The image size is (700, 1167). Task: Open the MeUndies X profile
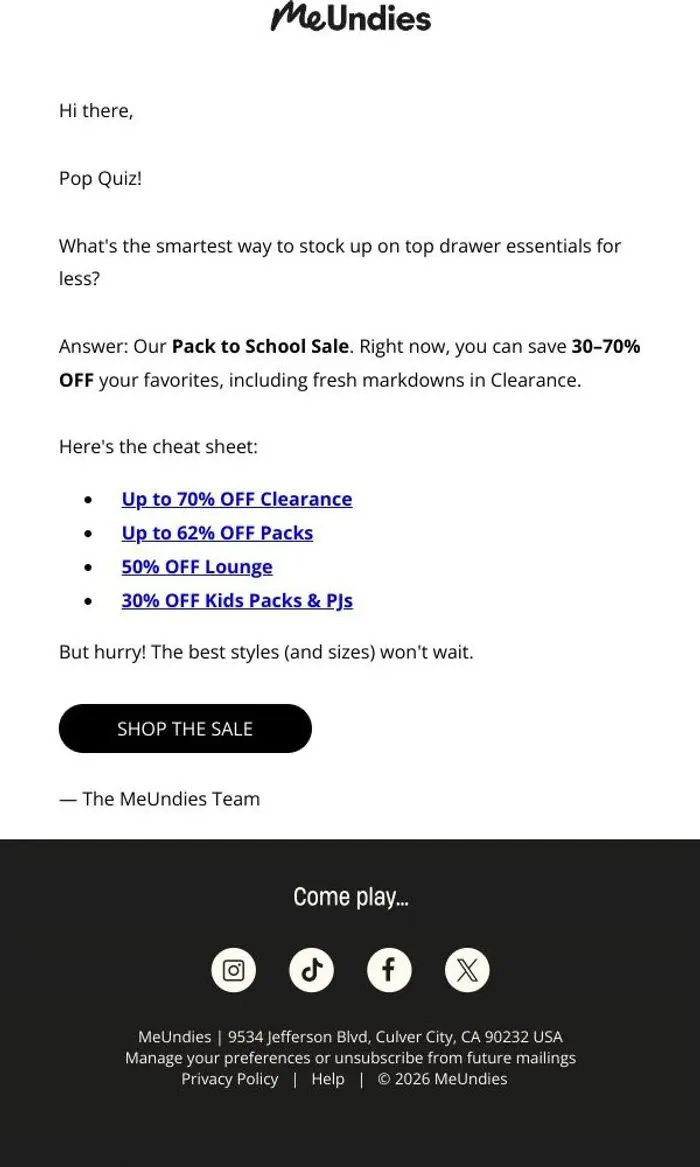point(467,971)
